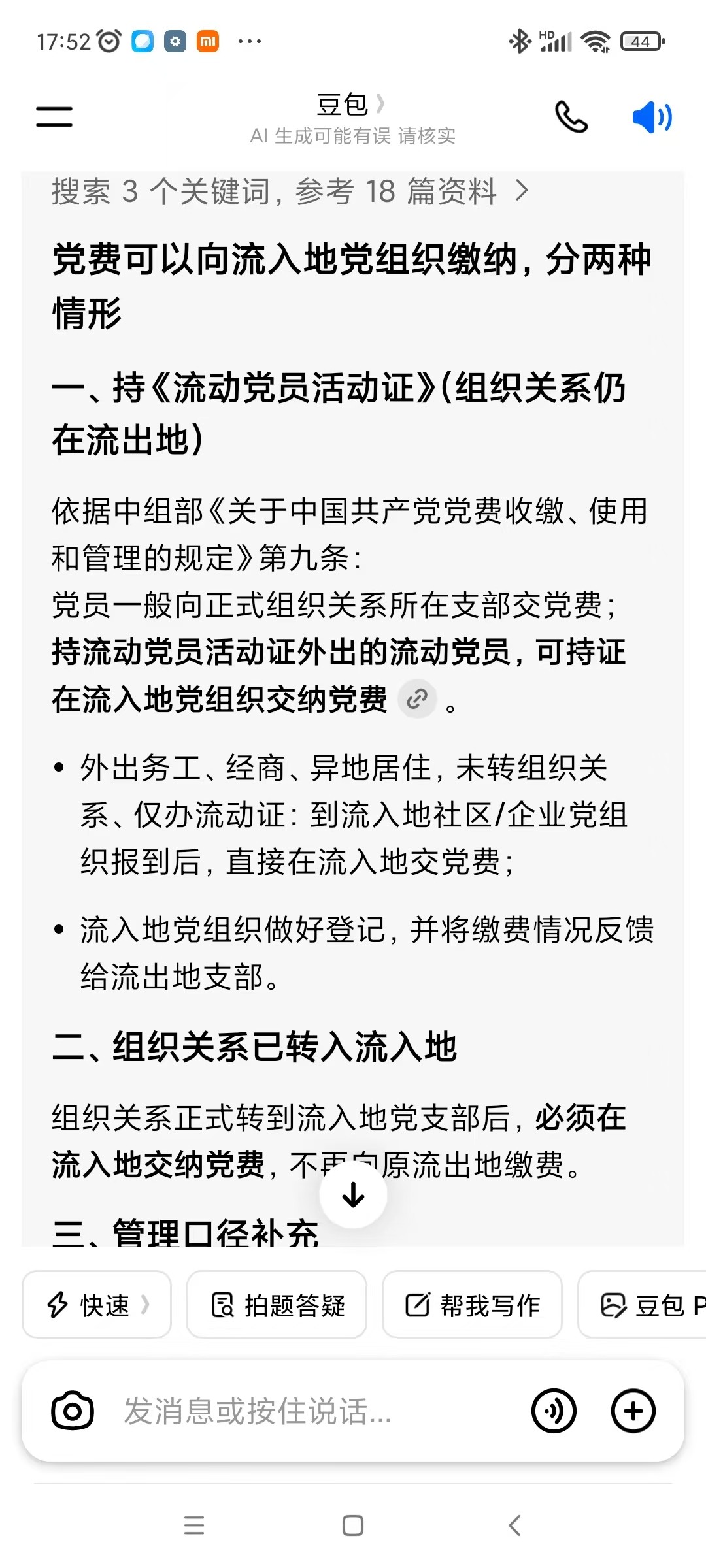This screenshot has height=1568, width=706.
Task: Switch to voice input mode
Action: [x=554, y=1411]
